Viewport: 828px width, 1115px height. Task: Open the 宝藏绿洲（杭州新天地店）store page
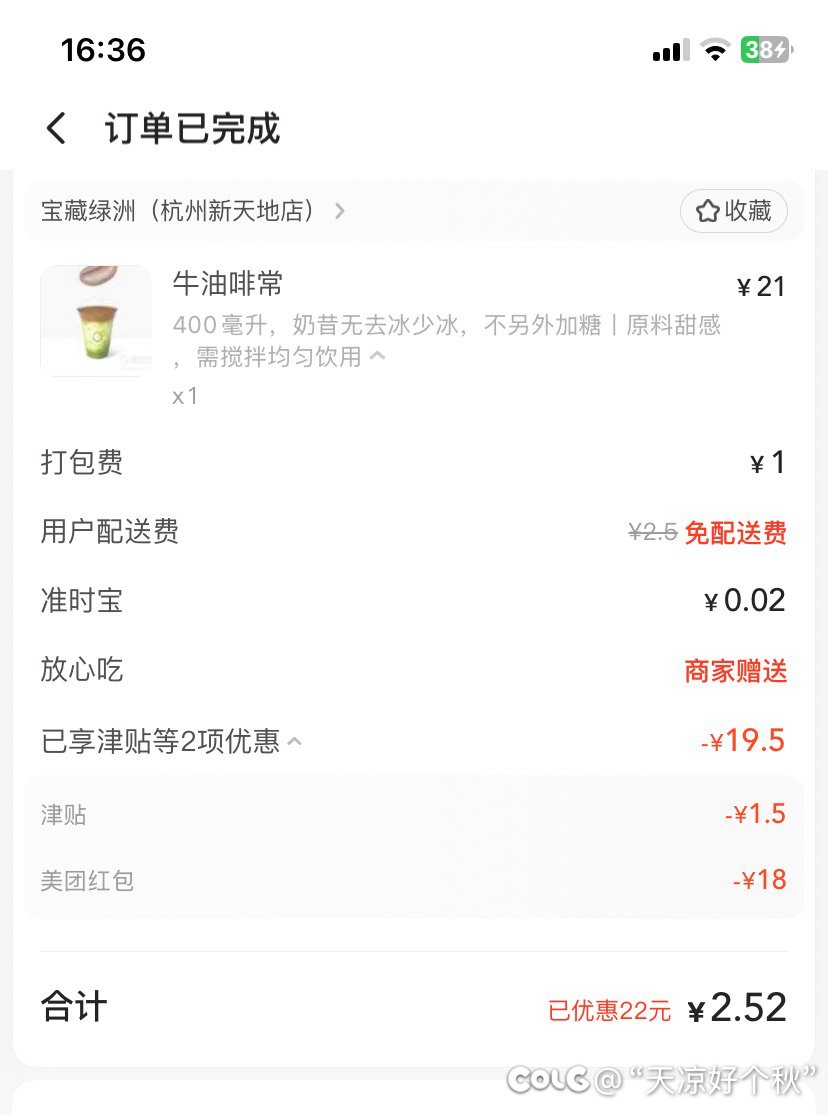(x=192, y=211)
